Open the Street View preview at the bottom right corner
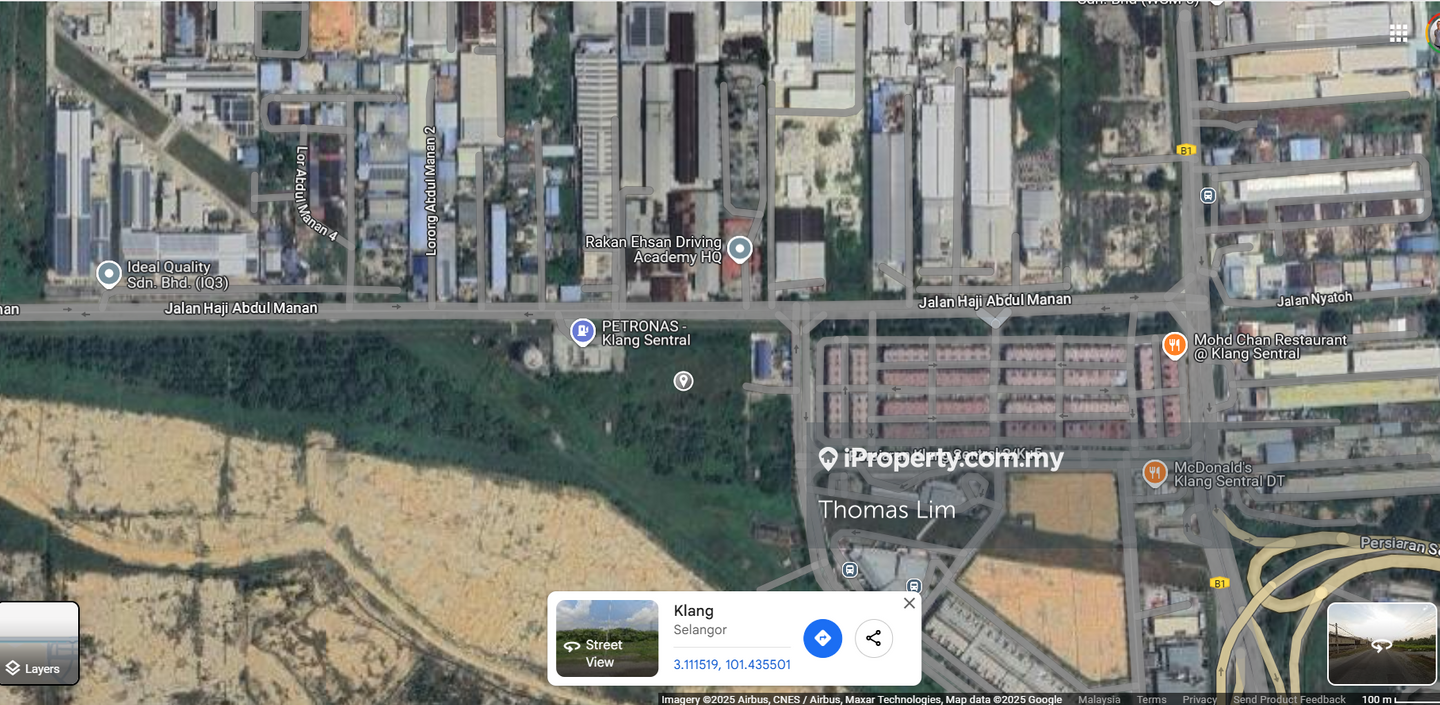Screen dimensions: 1440x705 pos(1381,644)
